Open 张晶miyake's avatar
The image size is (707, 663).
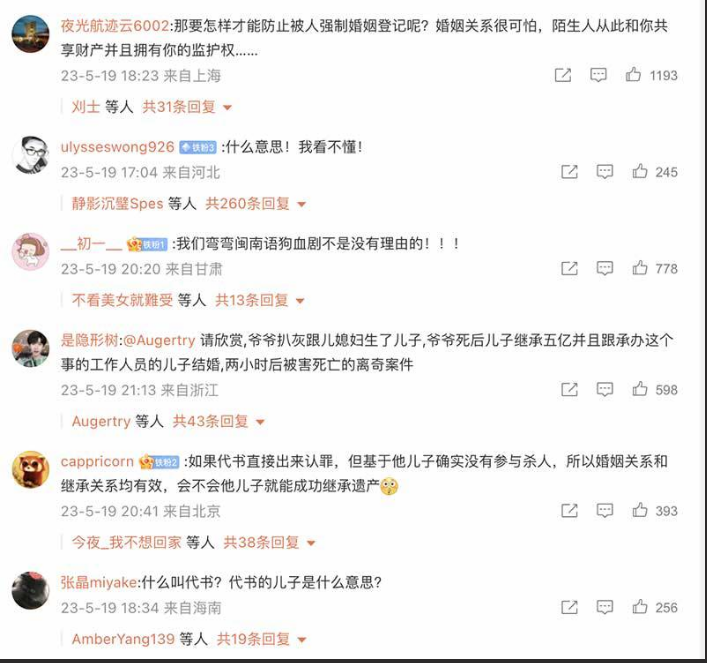tap(30, 590)
